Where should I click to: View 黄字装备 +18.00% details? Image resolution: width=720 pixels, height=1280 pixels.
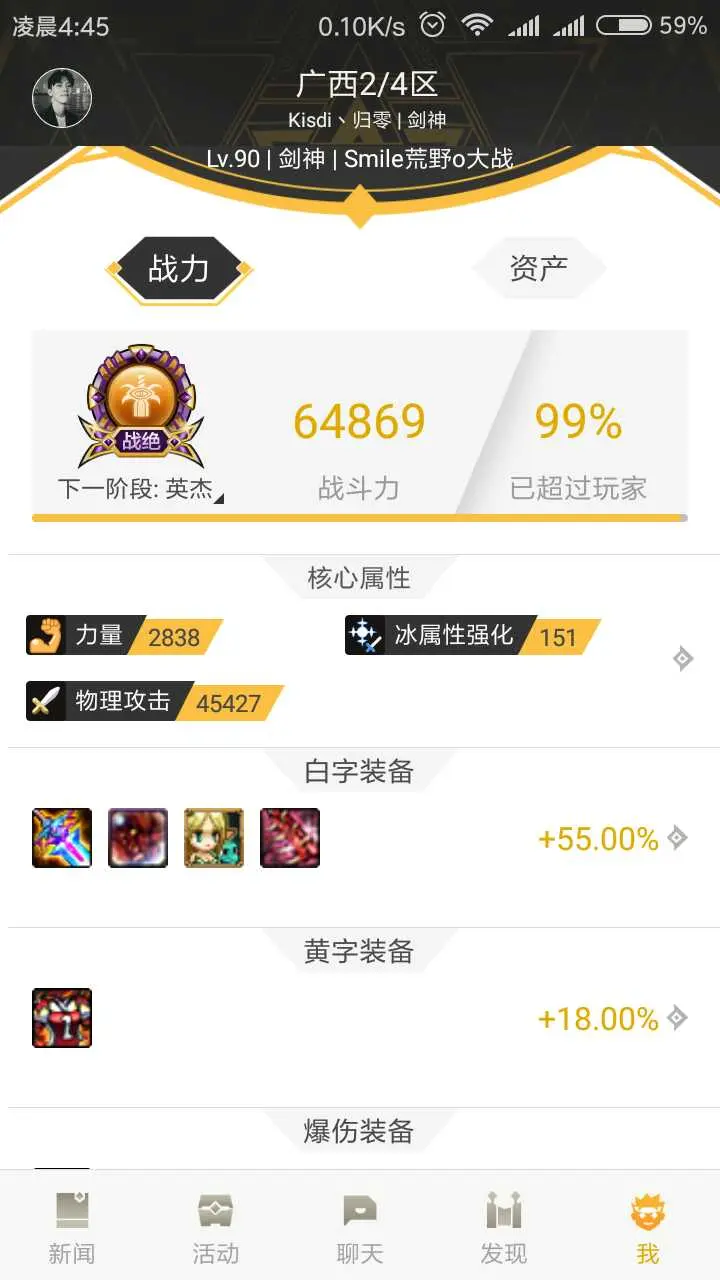point(677,1018)
